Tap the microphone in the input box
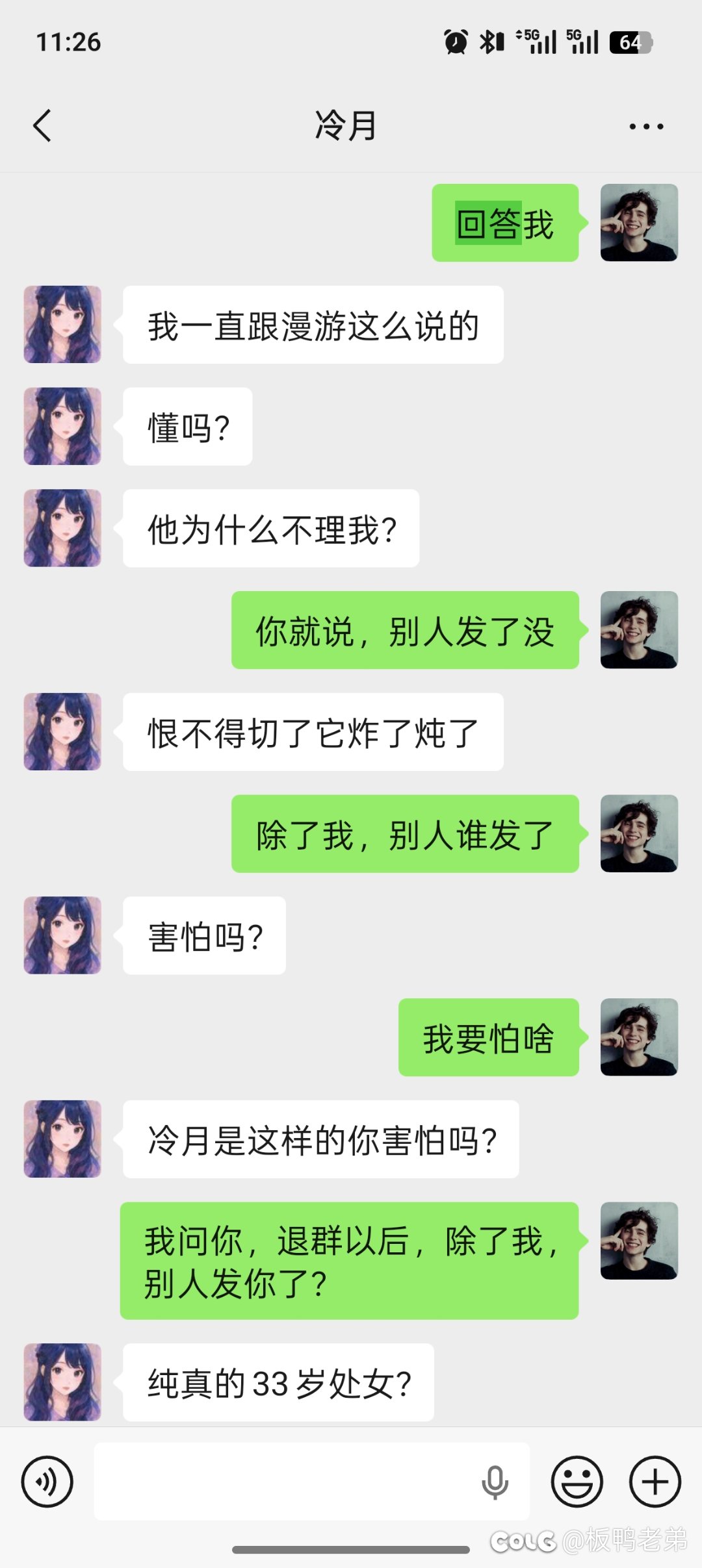702x1568 pixels. [495, 1482]
